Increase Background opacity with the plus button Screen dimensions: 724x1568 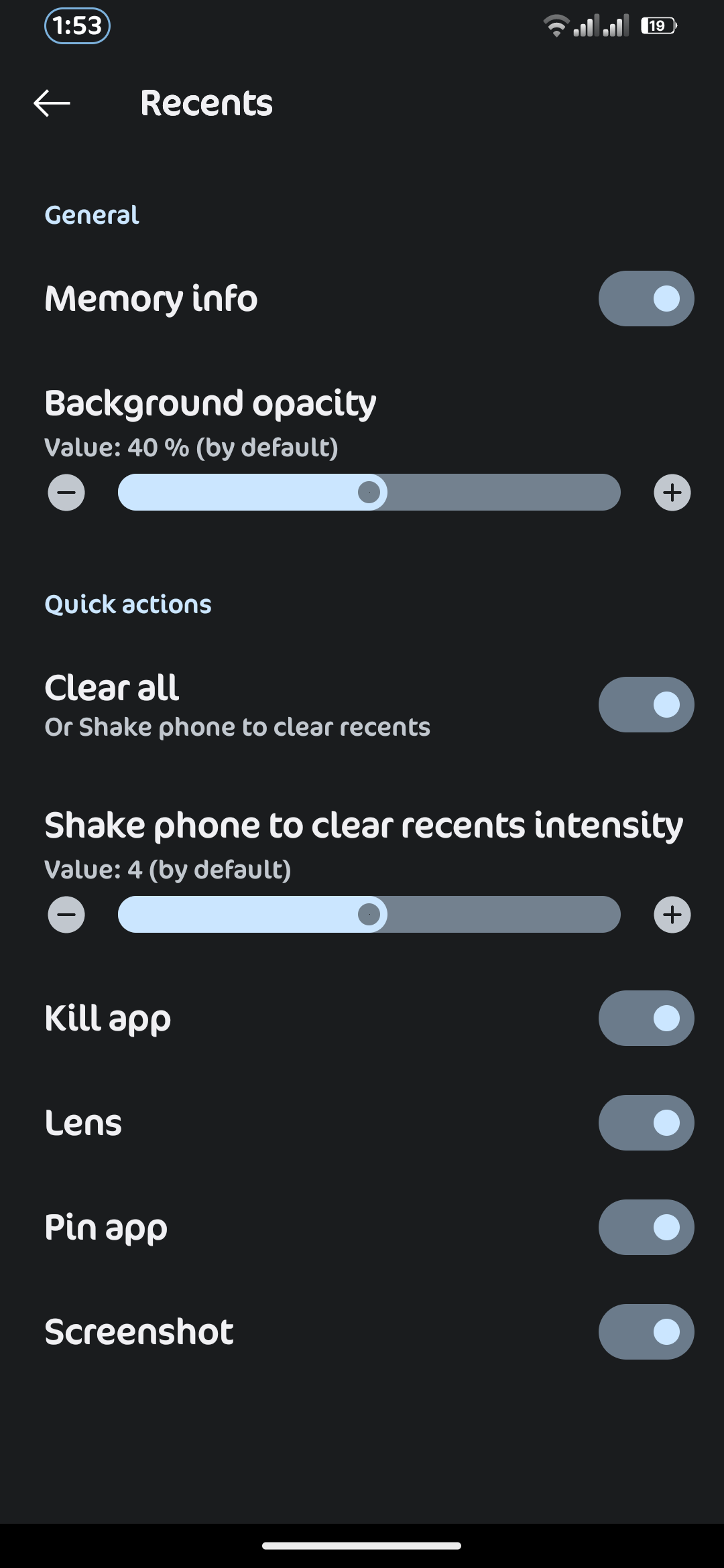[x=672, y=493]
